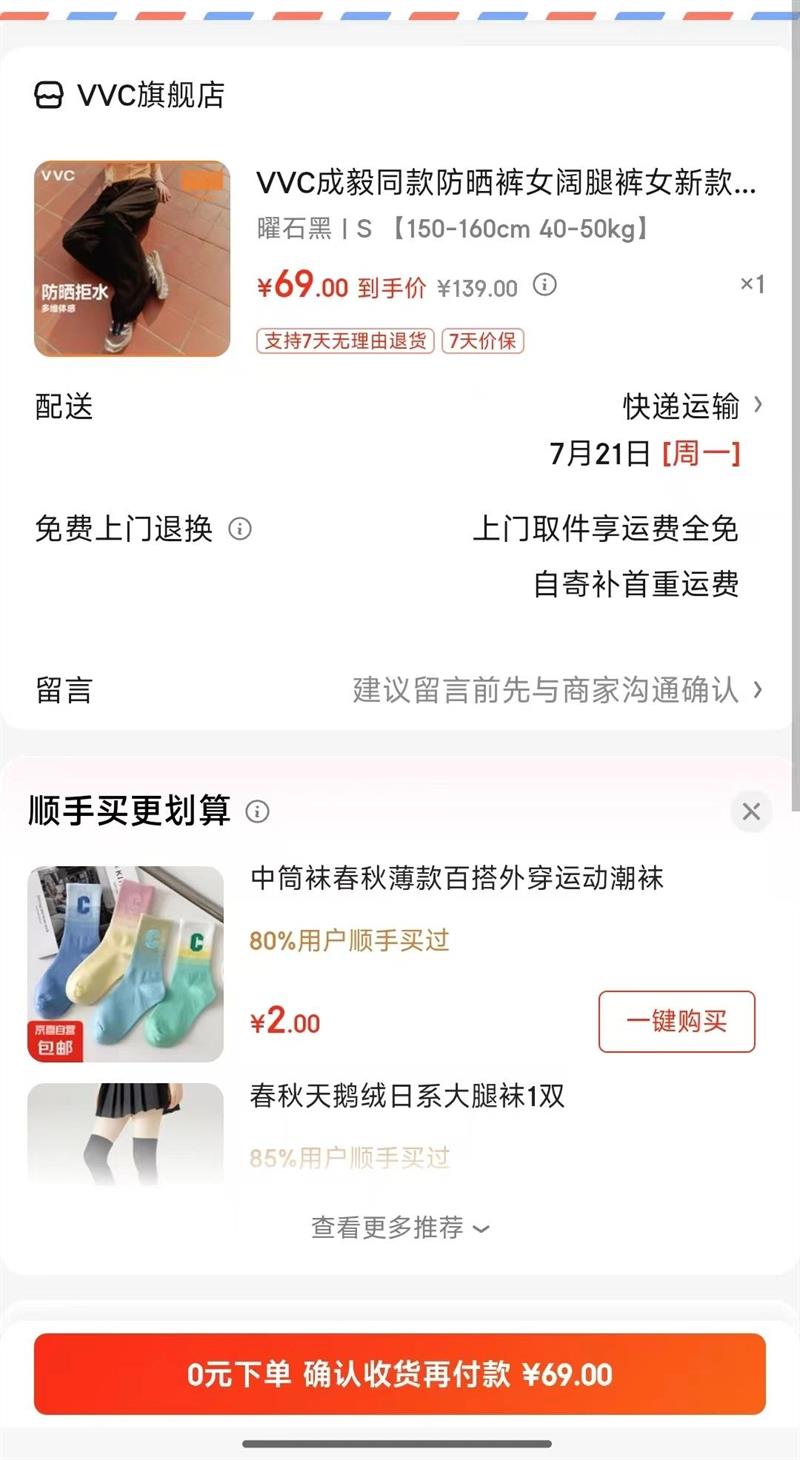This screenshot has height=1460, width=800.
Task: Show info about 顺手买更划算
Action: [257, 811]
